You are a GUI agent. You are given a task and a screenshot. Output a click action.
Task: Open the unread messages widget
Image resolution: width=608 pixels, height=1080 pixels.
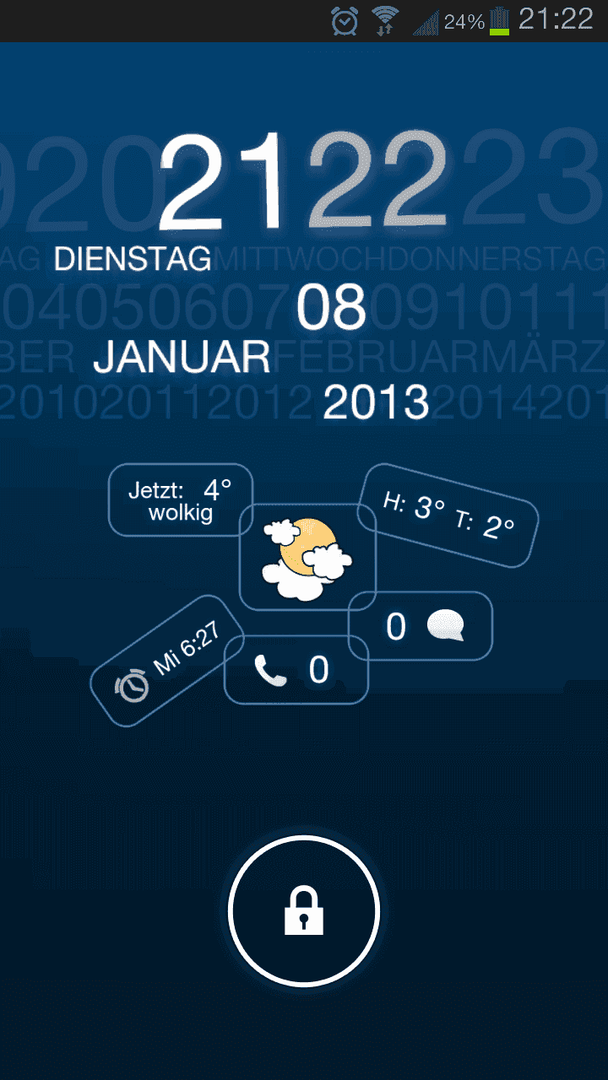(421, 626)
